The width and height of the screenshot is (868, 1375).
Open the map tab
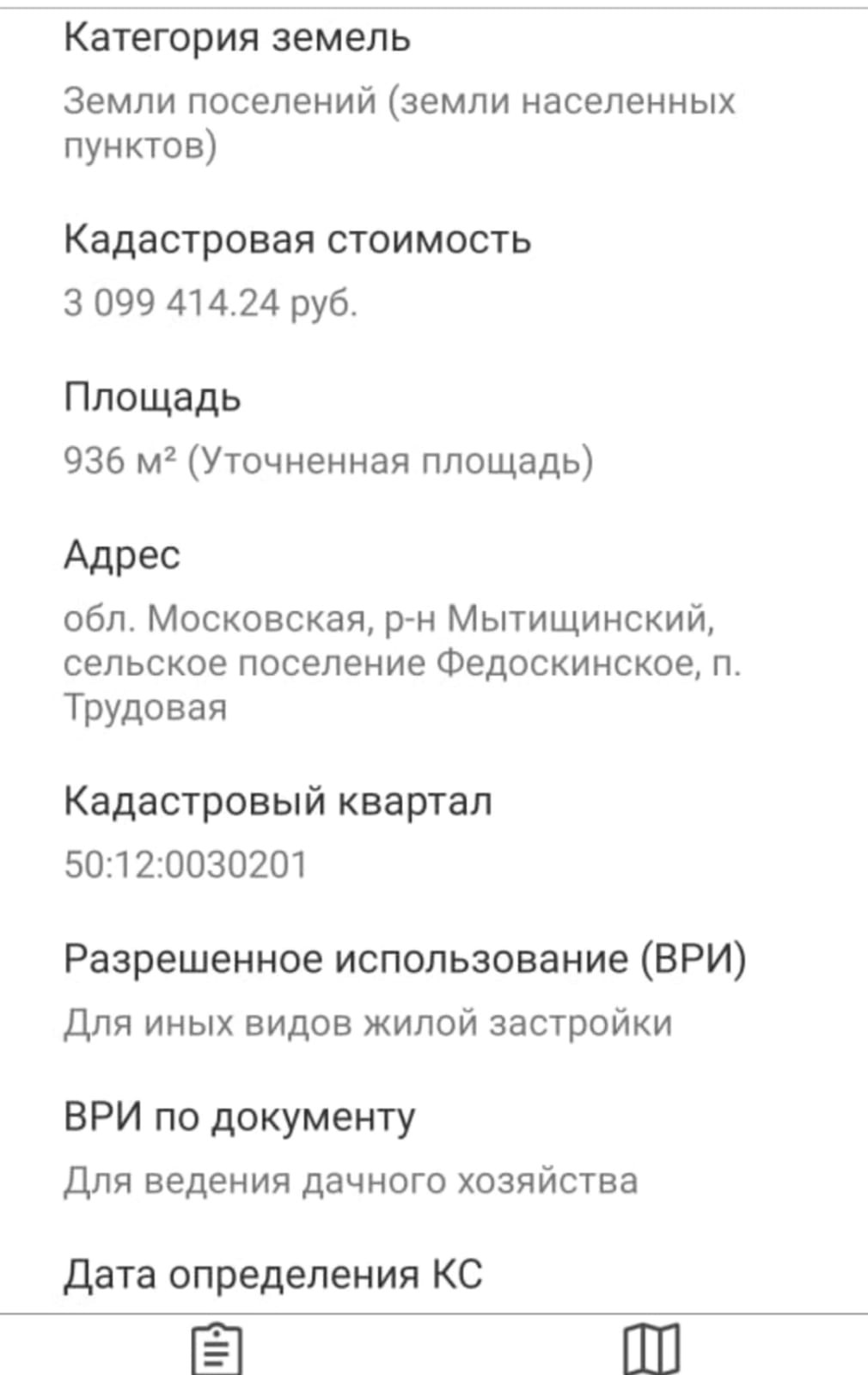point(651,1349)
